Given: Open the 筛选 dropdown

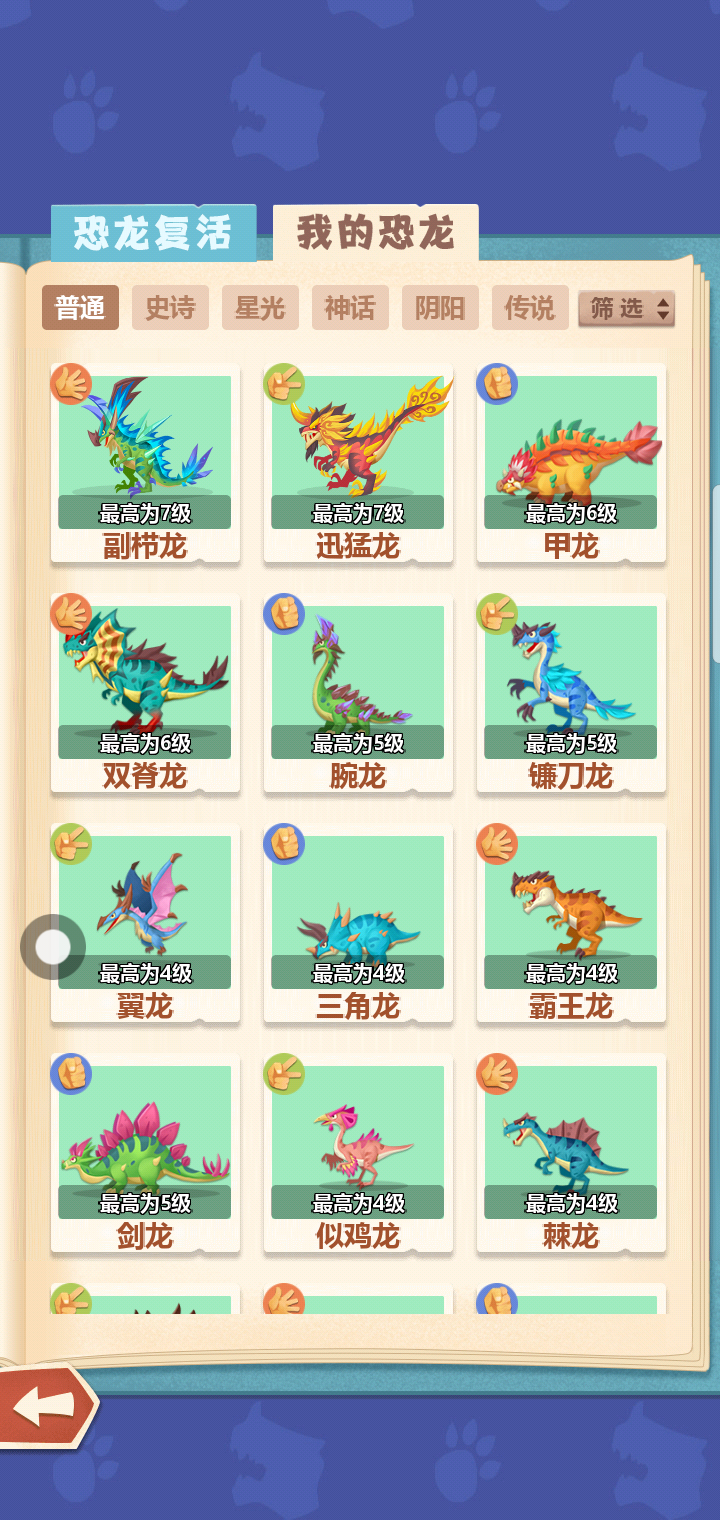Looking at the screenshot, I should tap(627, 309).
